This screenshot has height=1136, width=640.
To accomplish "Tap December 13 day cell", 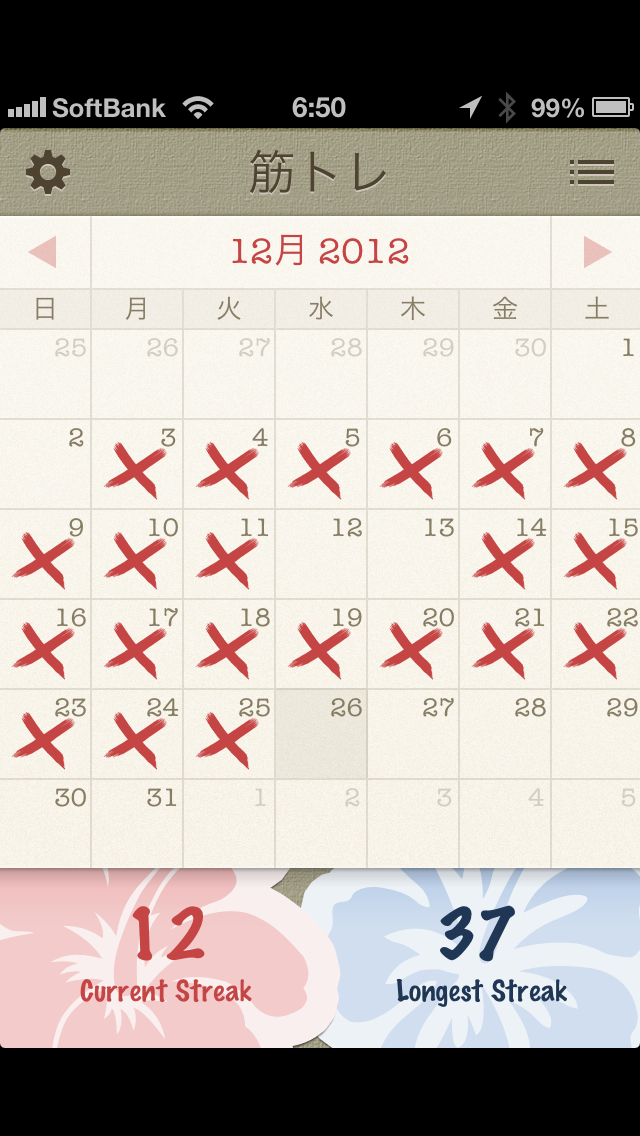I will point(413,555).
